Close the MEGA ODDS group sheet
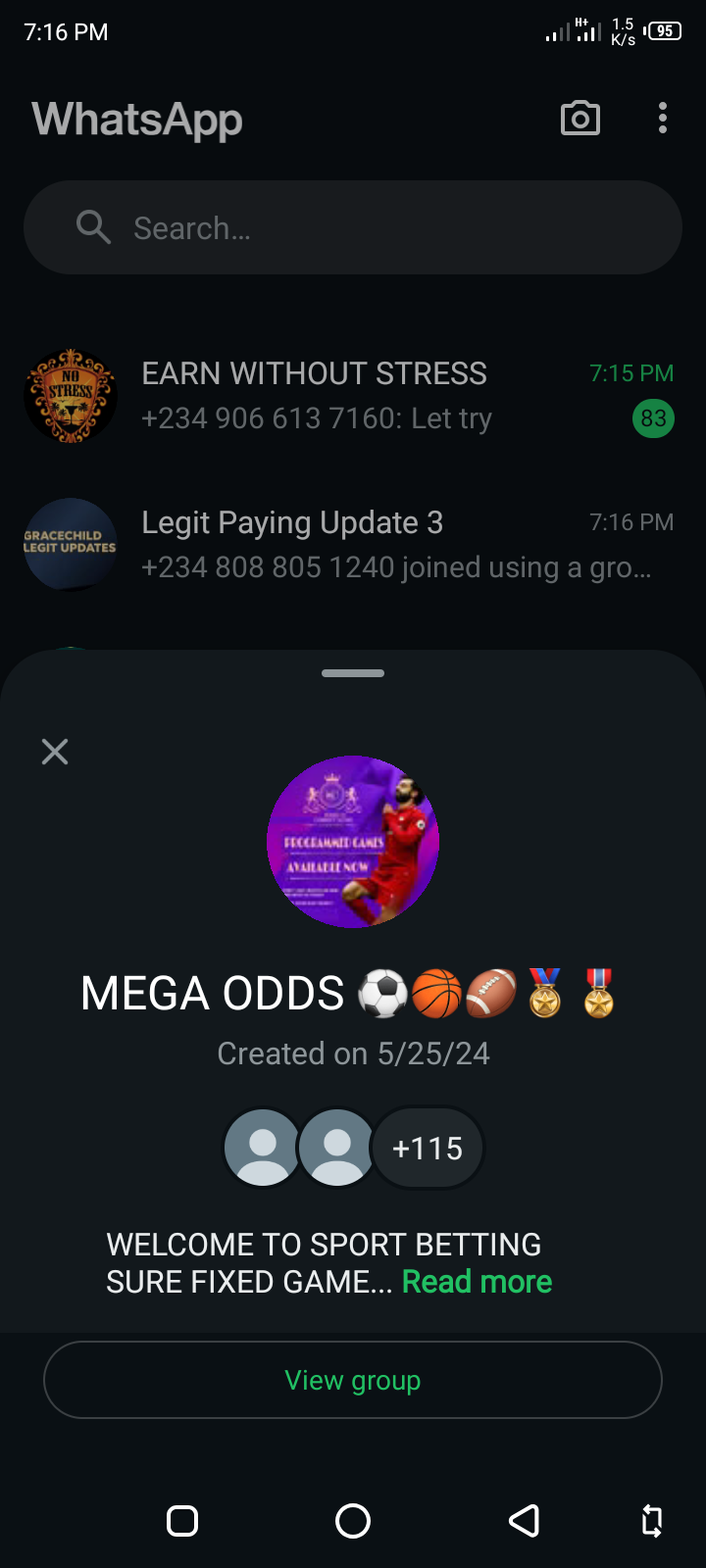The height and width of the screenshot is (1568, 706). (55, 752)
